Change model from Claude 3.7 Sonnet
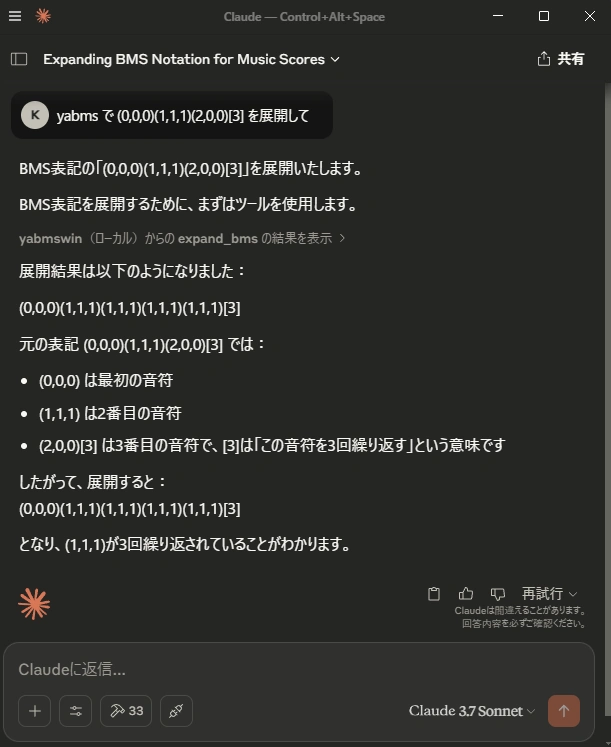 point(472,711)
